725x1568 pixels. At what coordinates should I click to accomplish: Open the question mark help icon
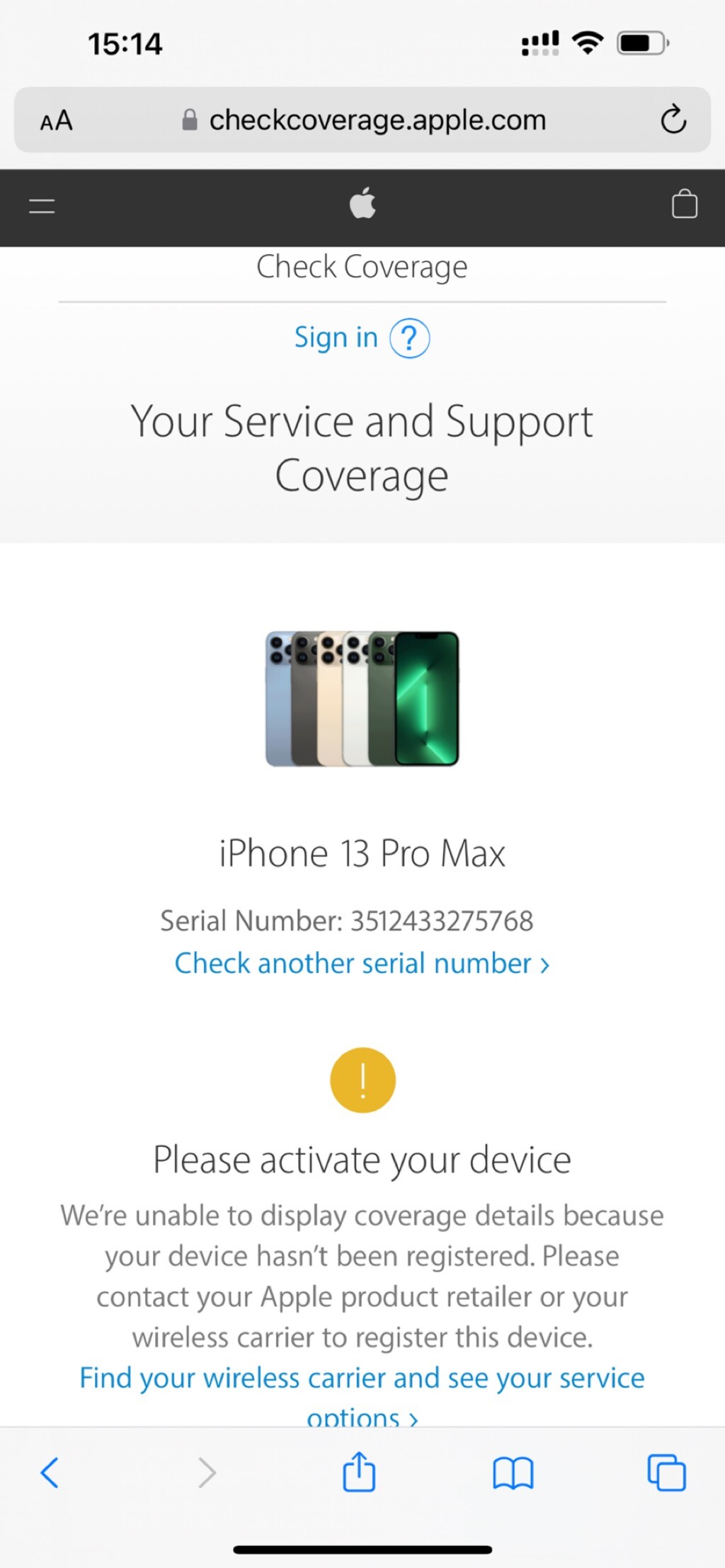click(x=410, y=338)
